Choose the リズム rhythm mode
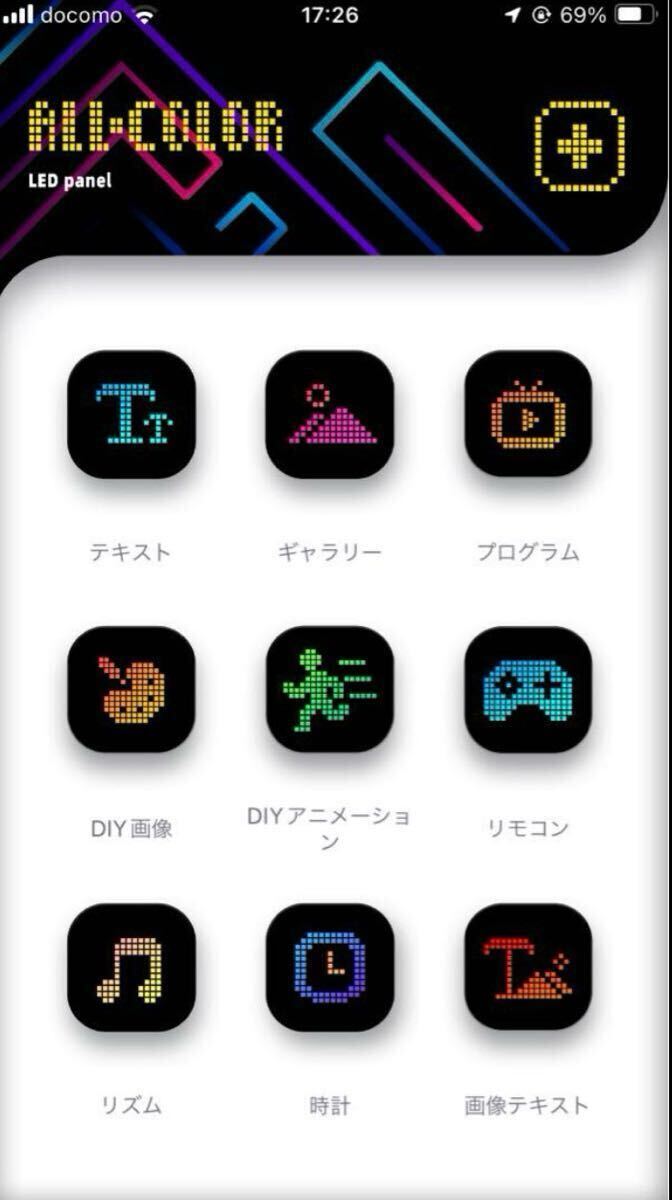The width and height of the screenshot is (672, 1200). coord(131,967)
